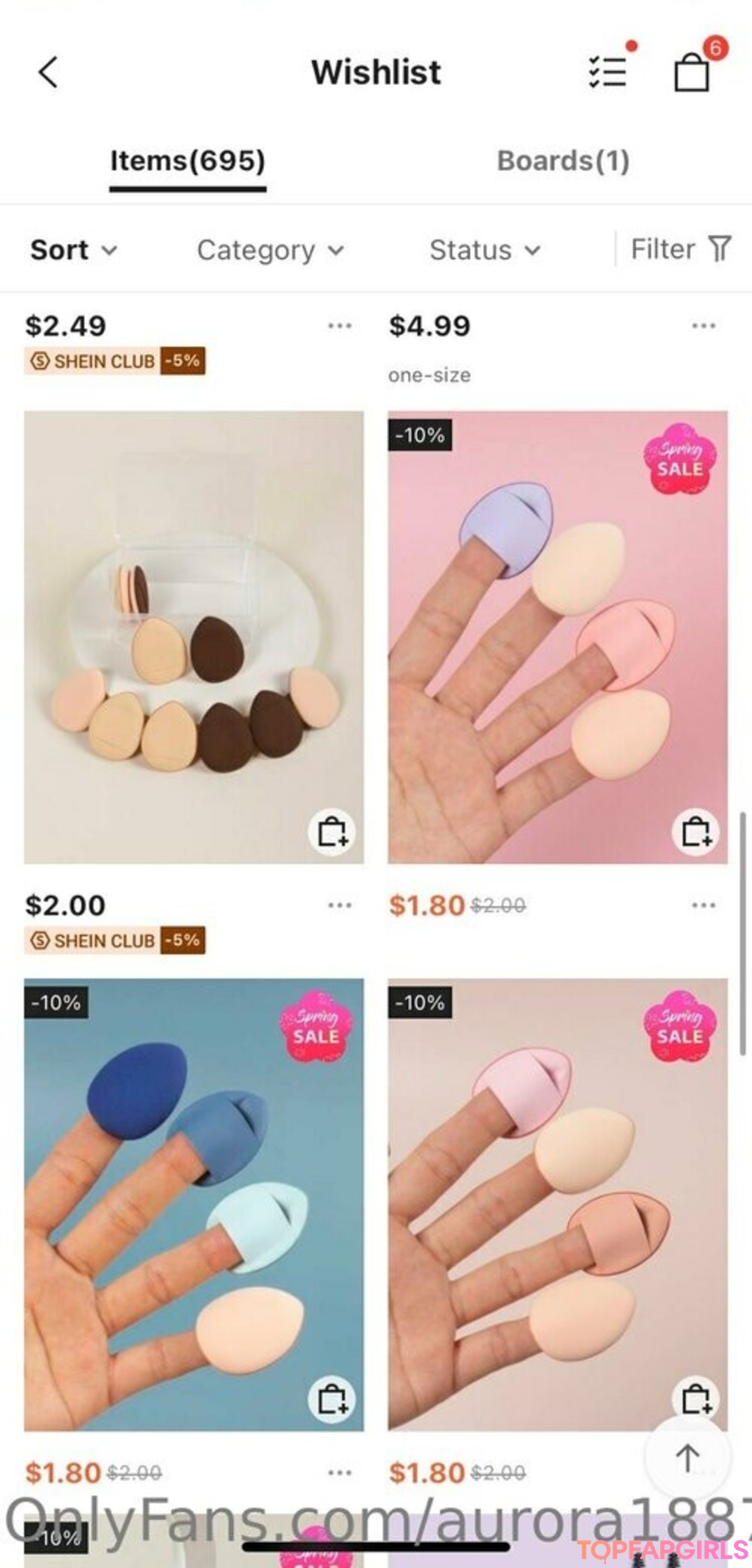This screenshot has width=752, height=1568.
Task: Open more options for the $2.49 item
Action: [x=340, y=326]
